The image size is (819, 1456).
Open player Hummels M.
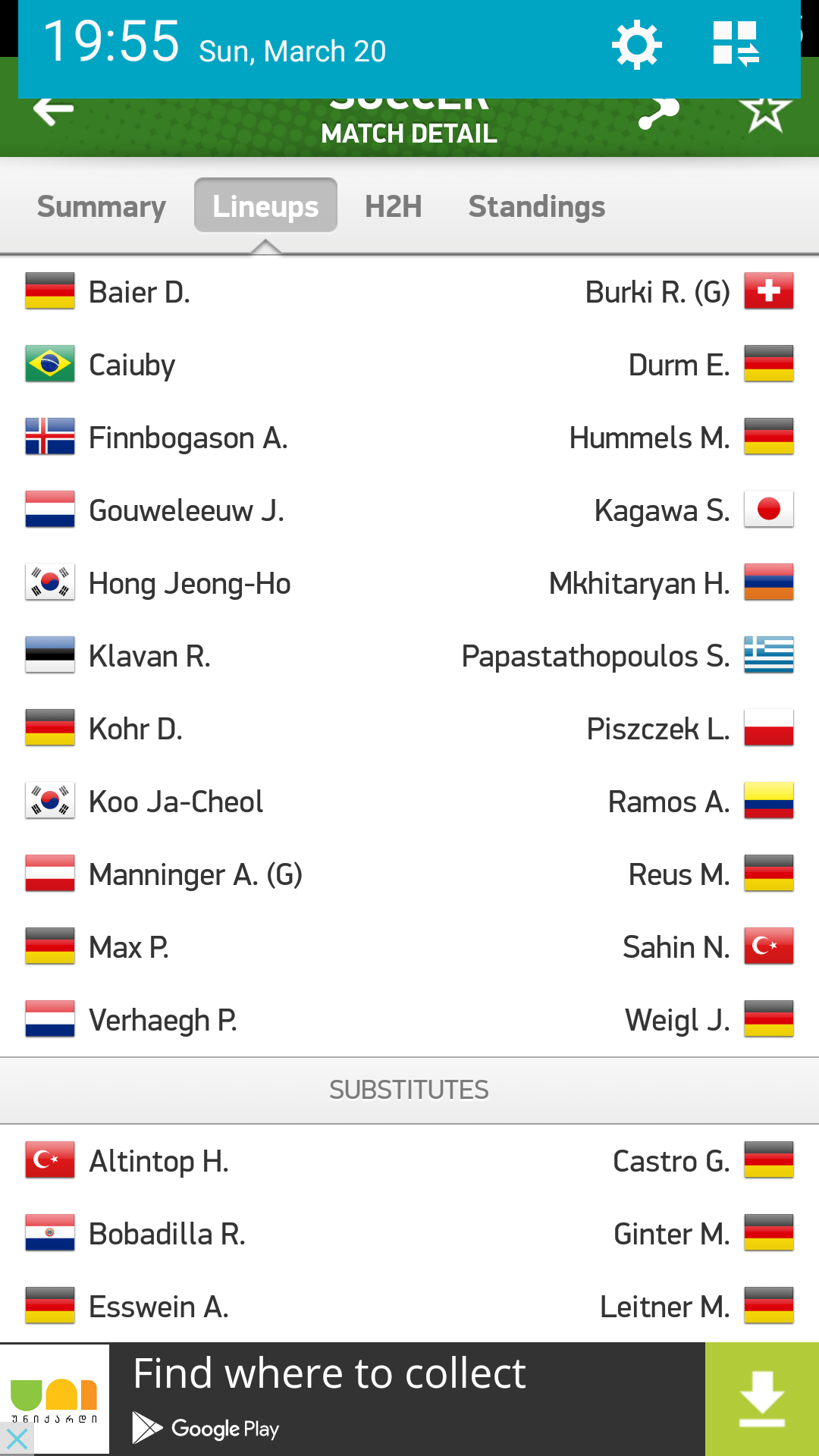tap(649, 438)
